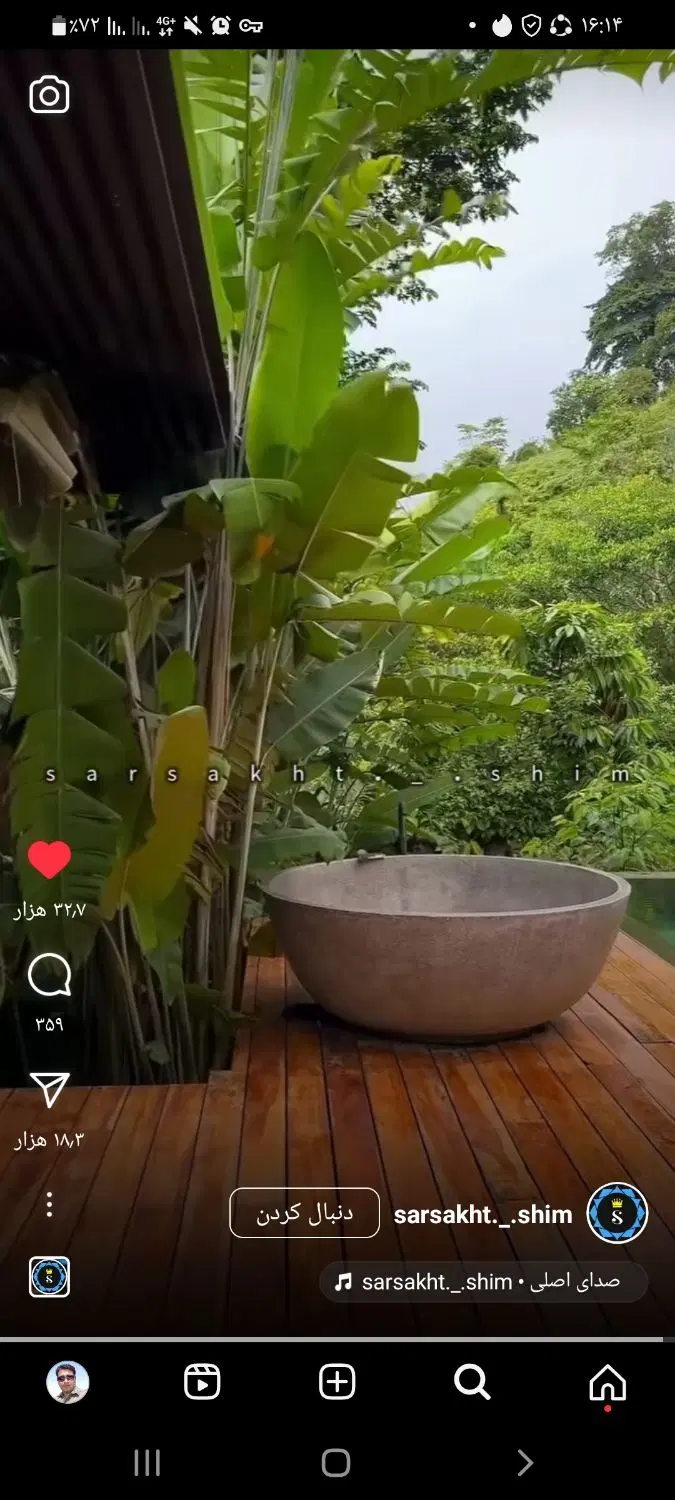Tap the audio cover thumbnail beside the music chip
The image size is (675, 1500).
(49, 1277)
